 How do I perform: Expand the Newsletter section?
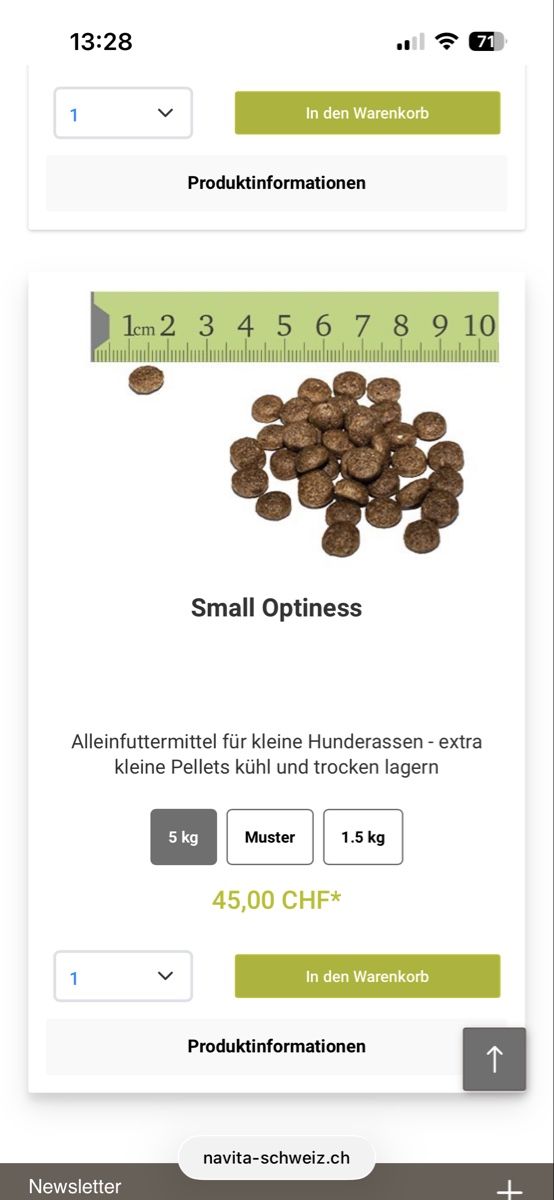tap(510, 1189)
